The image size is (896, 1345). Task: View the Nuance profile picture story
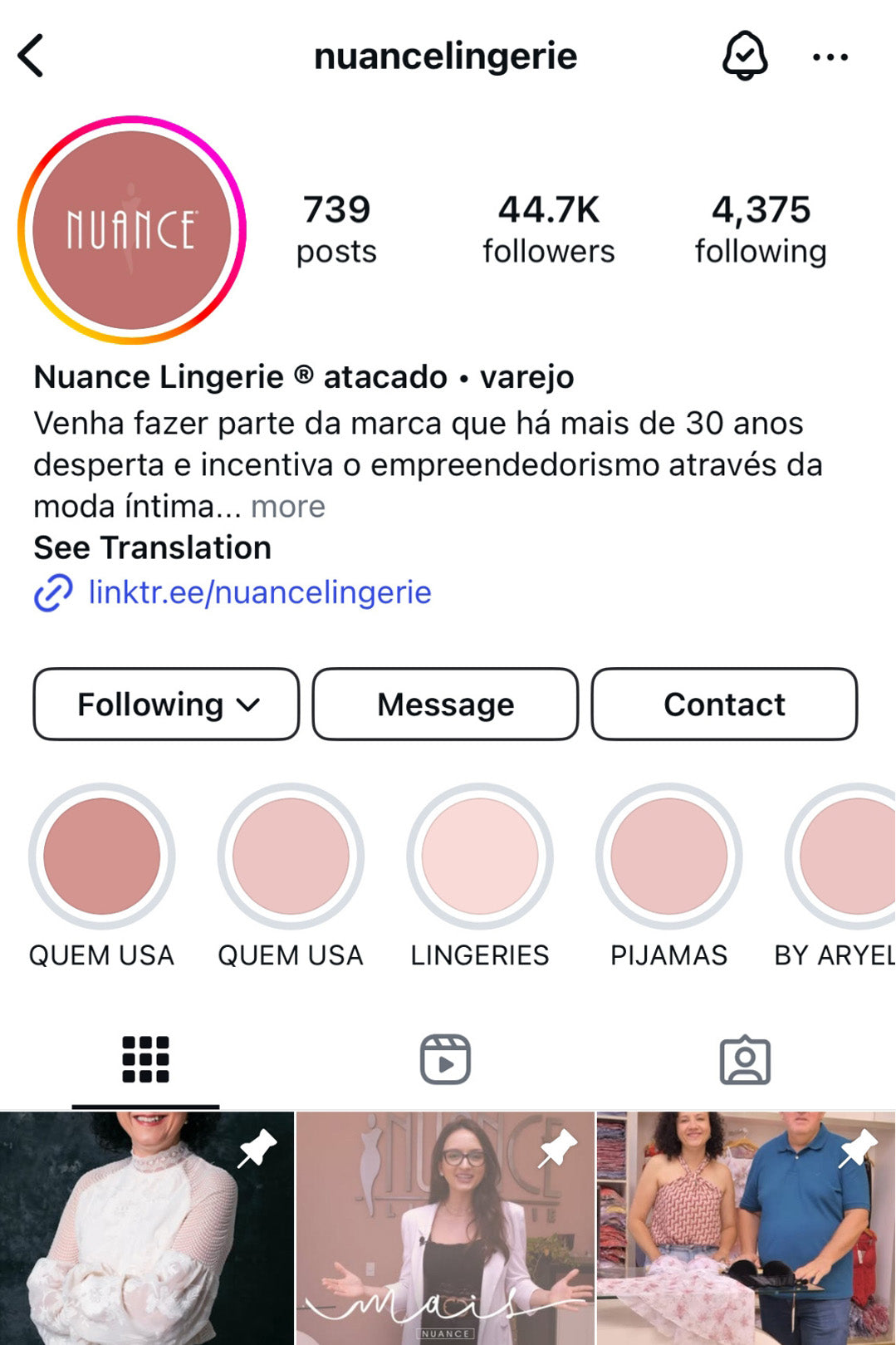point(132,230)
